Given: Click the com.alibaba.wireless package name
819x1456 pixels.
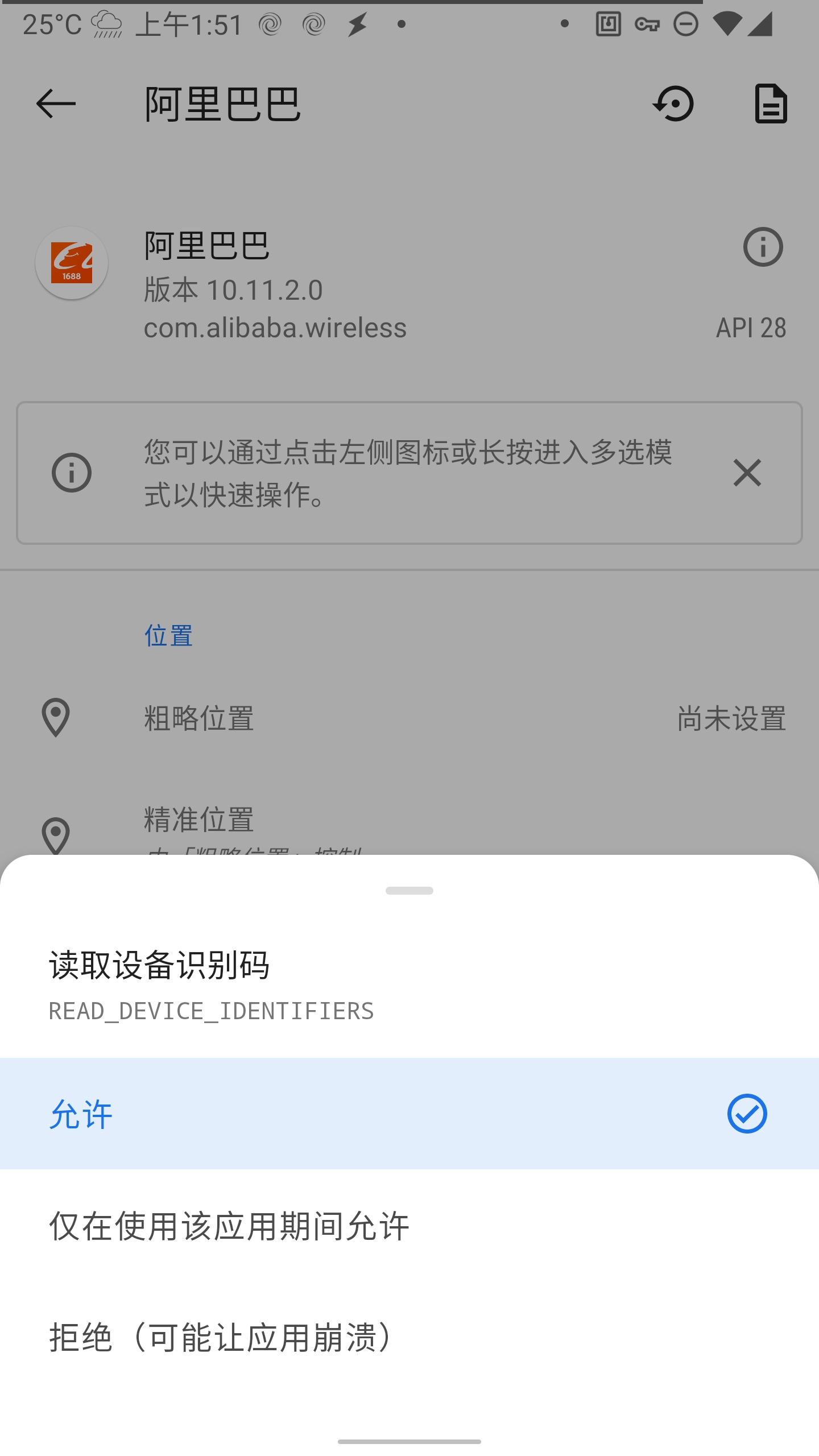Looking at the screenshot, I should point(275,327).
